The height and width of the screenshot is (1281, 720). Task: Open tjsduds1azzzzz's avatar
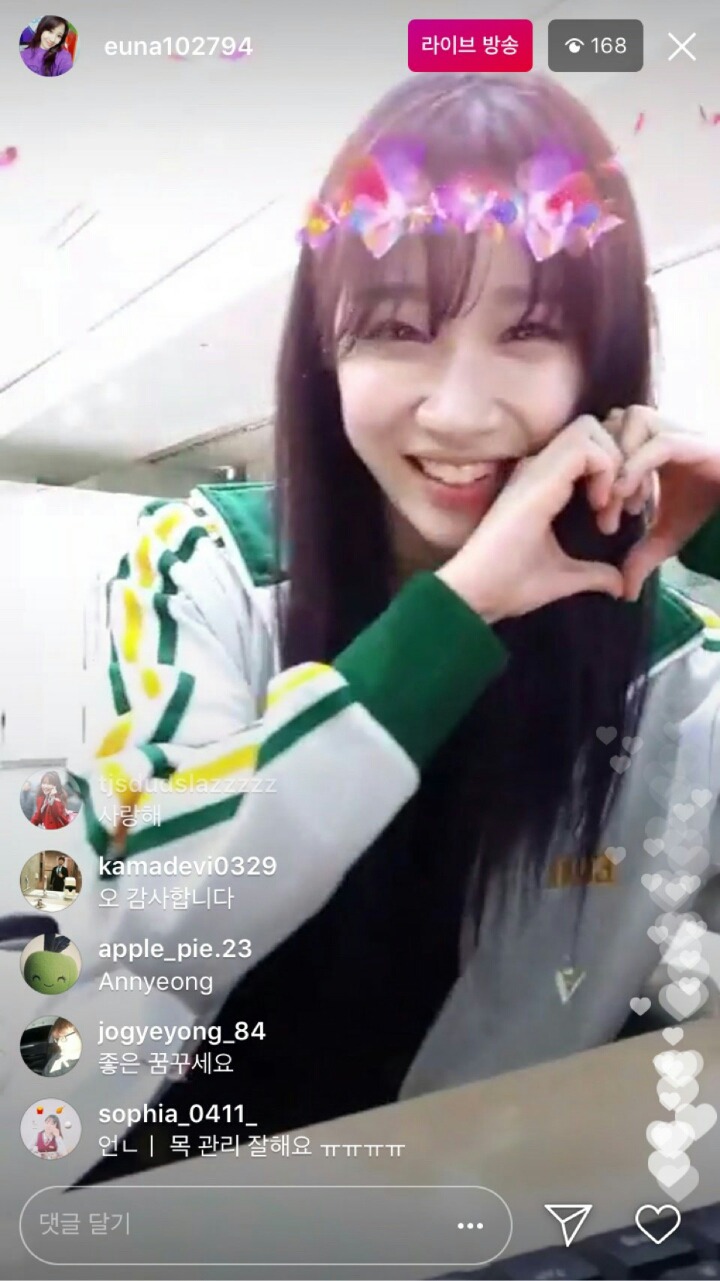(x=50, y=798)
